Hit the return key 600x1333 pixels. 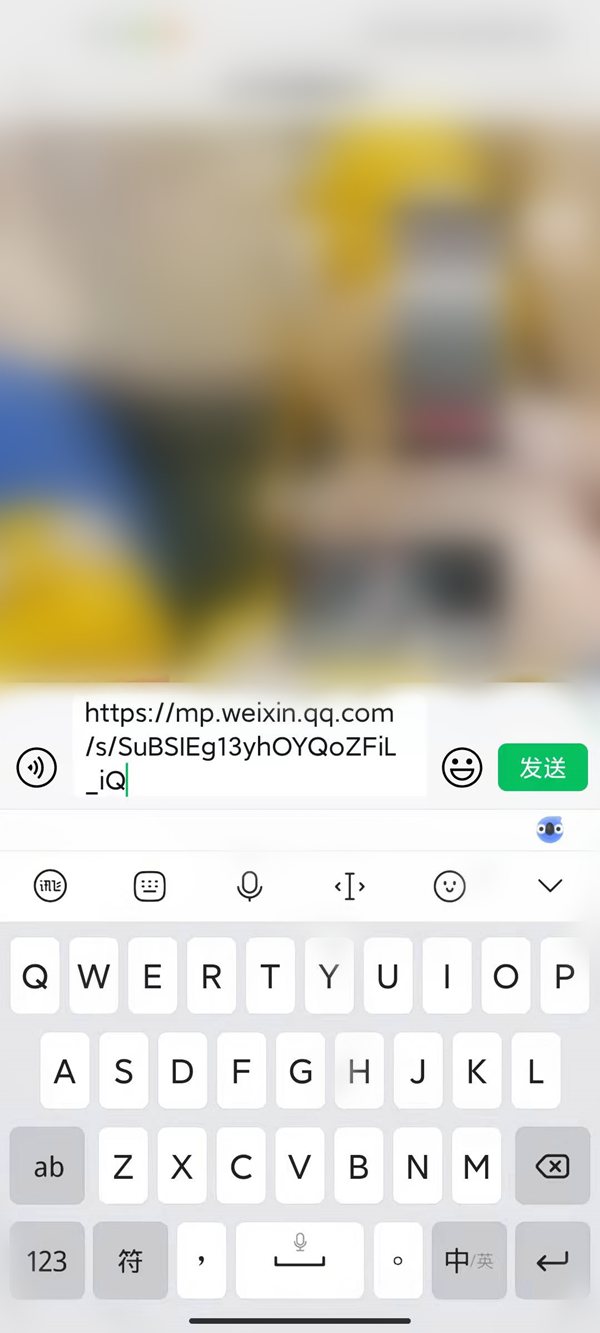coord(552,1261)
